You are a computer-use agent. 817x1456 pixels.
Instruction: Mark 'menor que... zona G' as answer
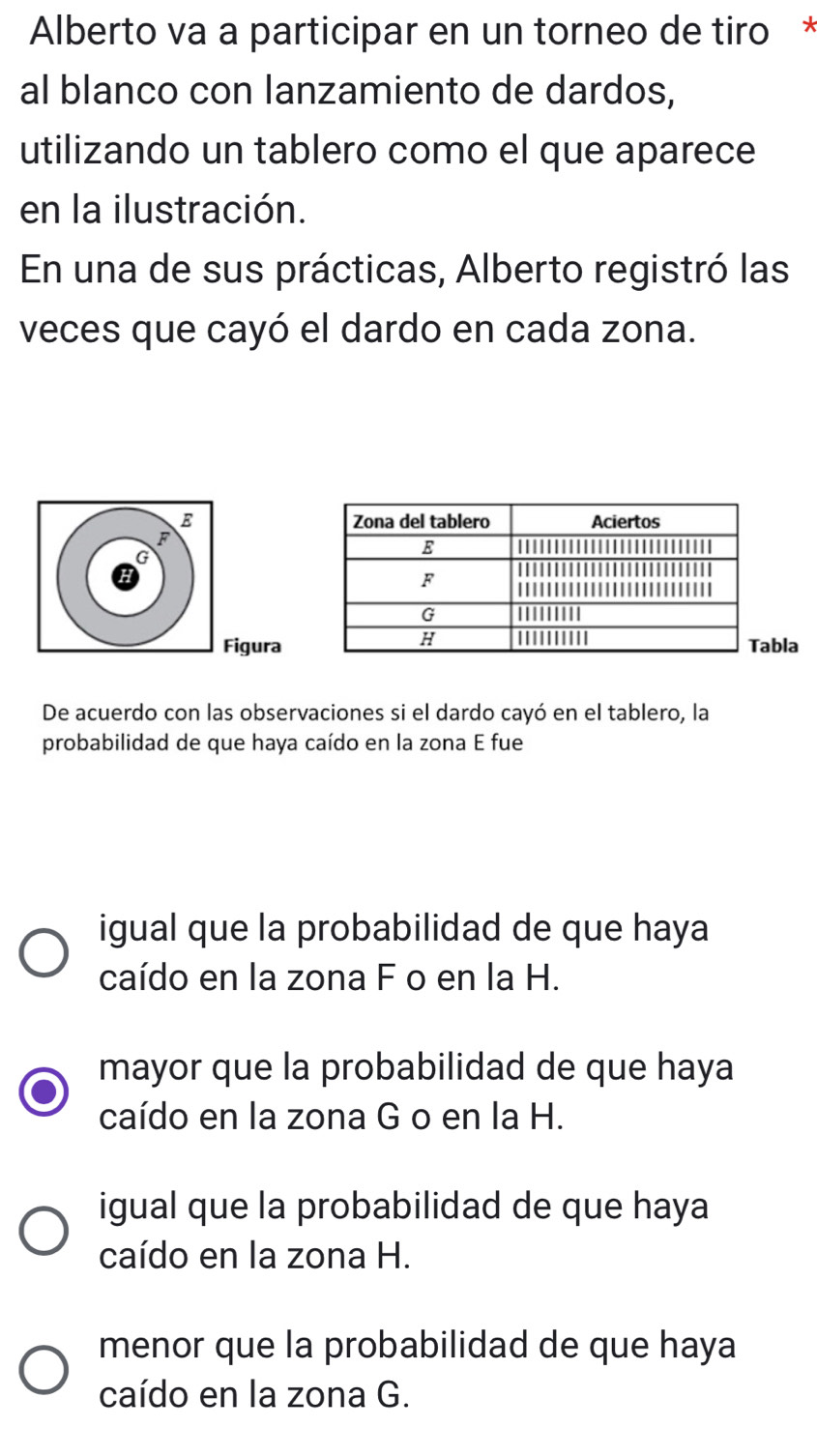pos(45,1370)
